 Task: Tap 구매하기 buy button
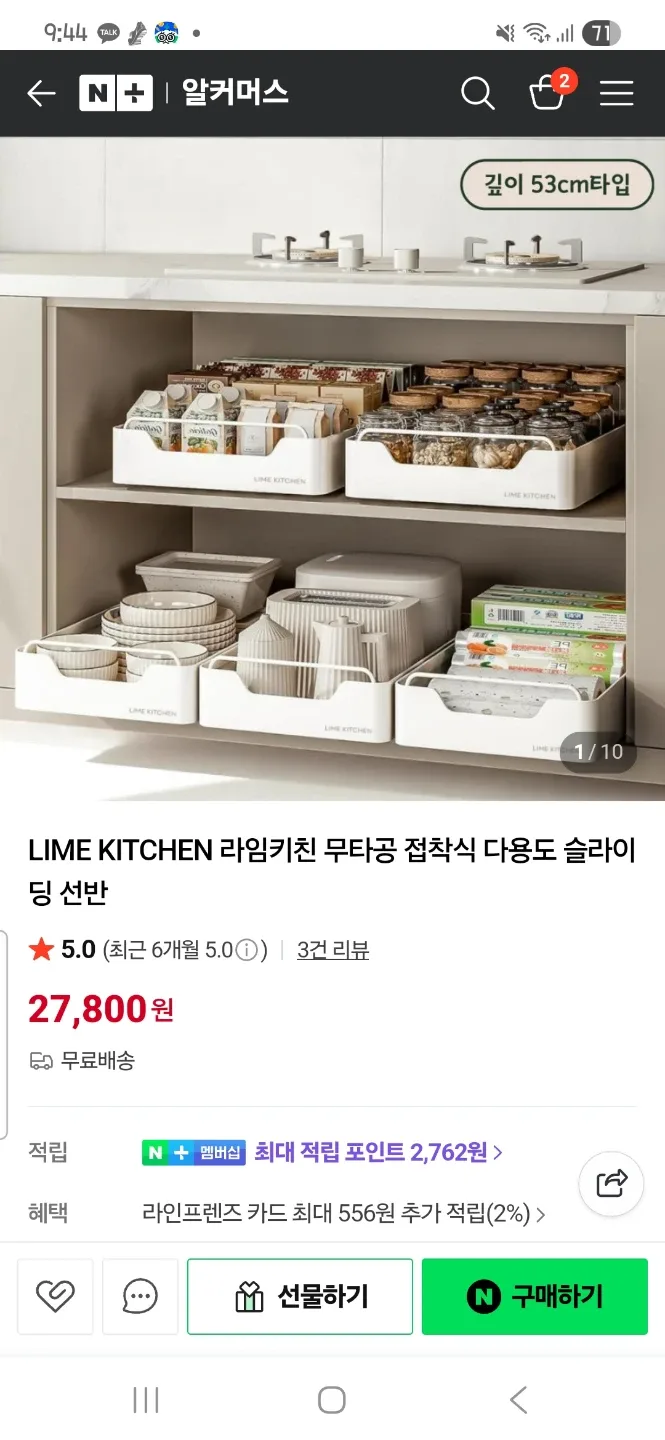[534, 1296]
